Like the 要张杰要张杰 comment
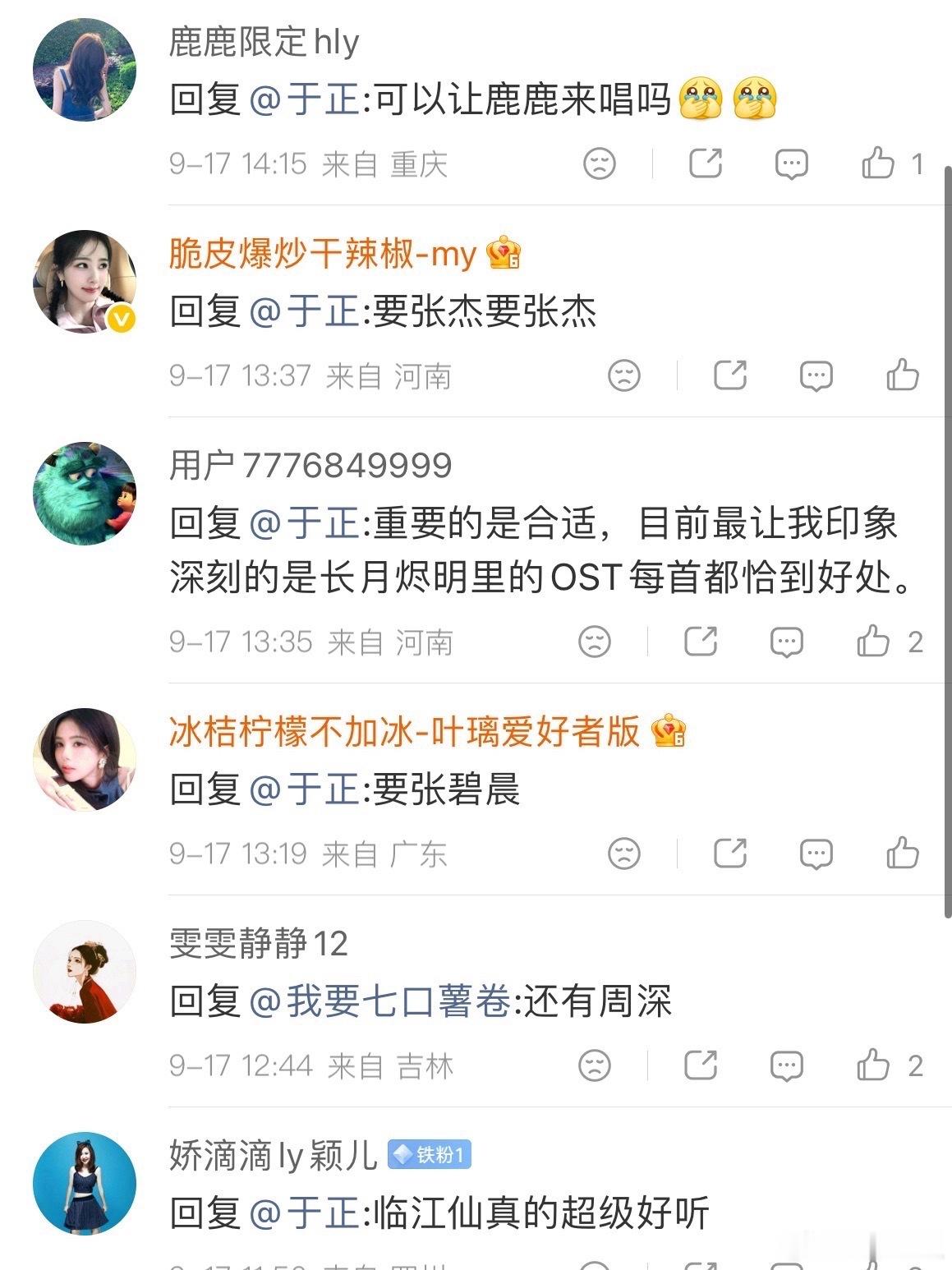 [x=902, y=375]
